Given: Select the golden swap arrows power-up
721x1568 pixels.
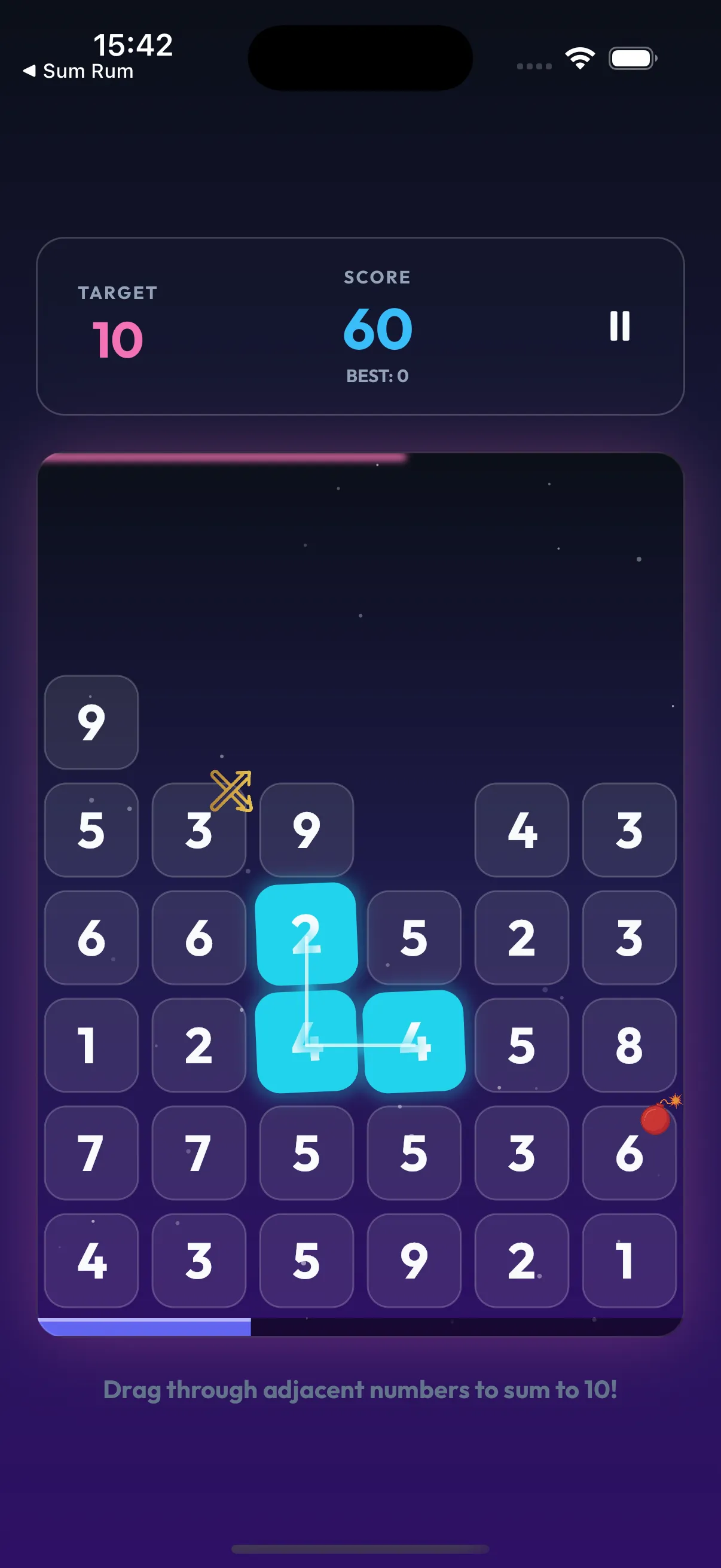Looking at the screenshot, I should click(x=230, y=791).
